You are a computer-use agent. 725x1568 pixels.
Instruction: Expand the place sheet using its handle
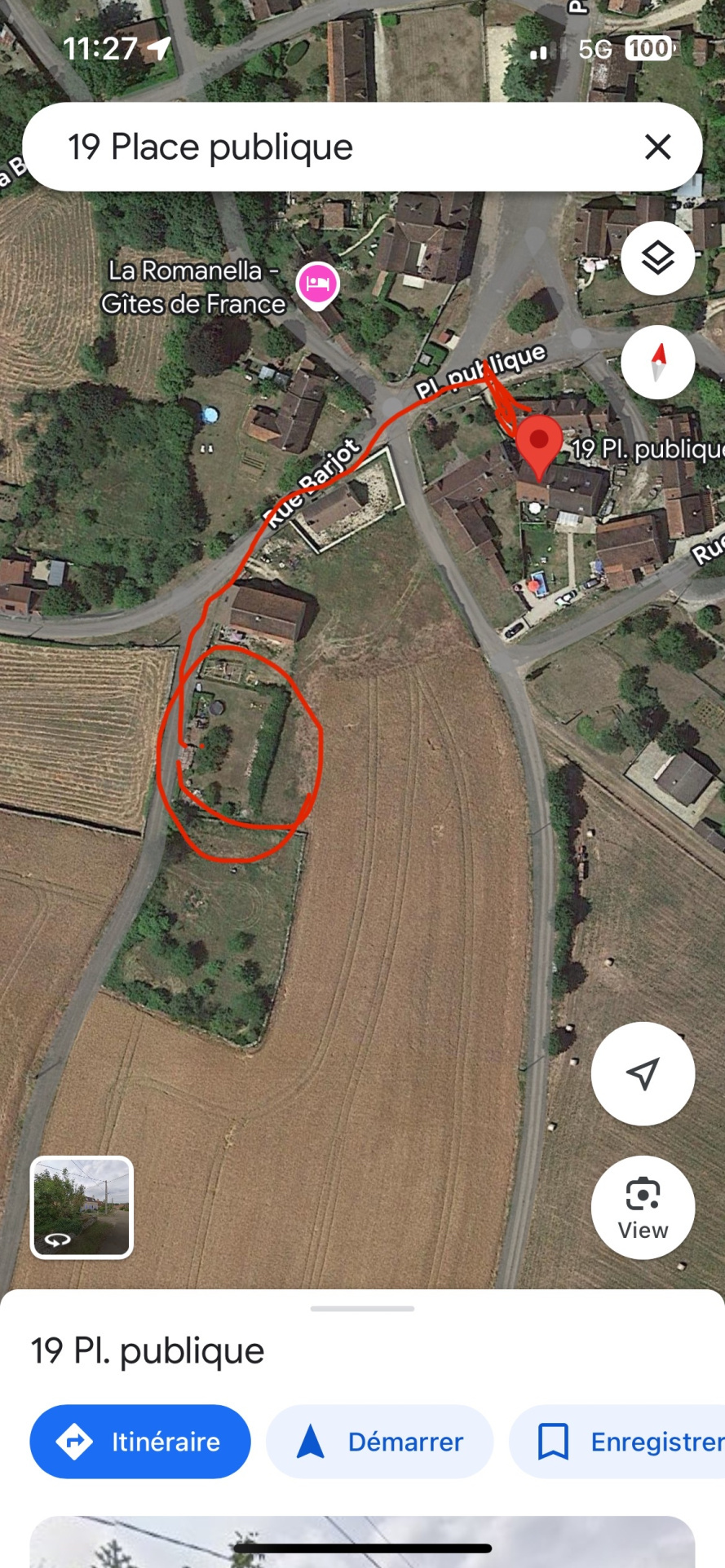[362, 1308]
